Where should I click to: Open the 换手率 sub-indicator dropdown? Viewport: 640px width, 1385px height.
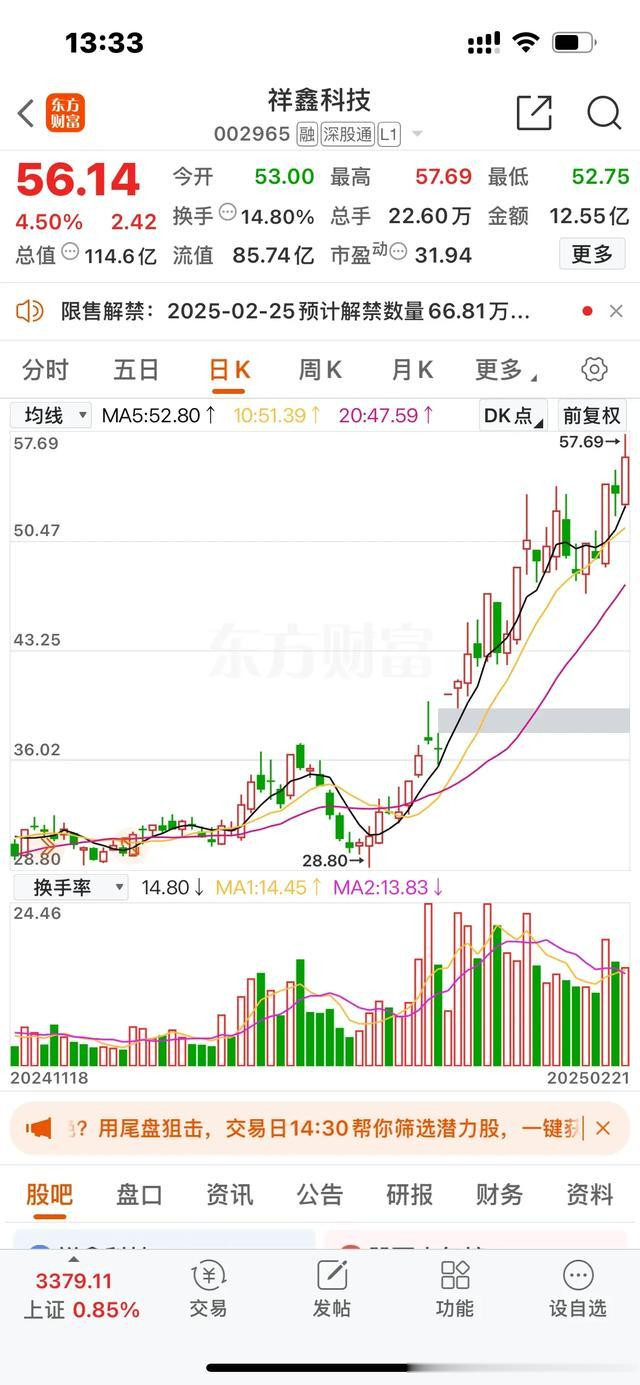[69, 887]
